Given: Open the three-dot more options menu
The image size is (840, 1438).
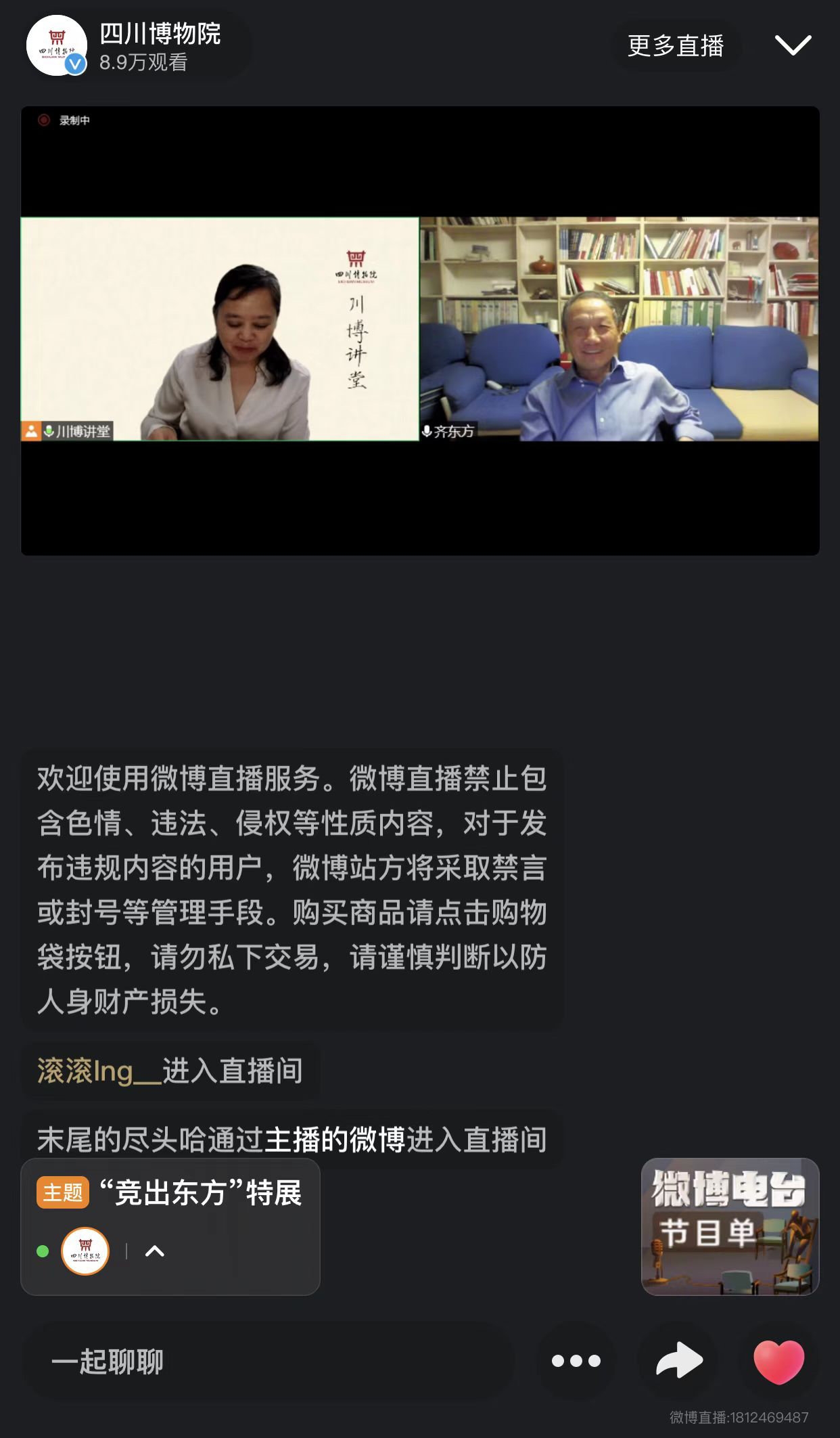Looking at the screenshot, I should coord(576,1361).
